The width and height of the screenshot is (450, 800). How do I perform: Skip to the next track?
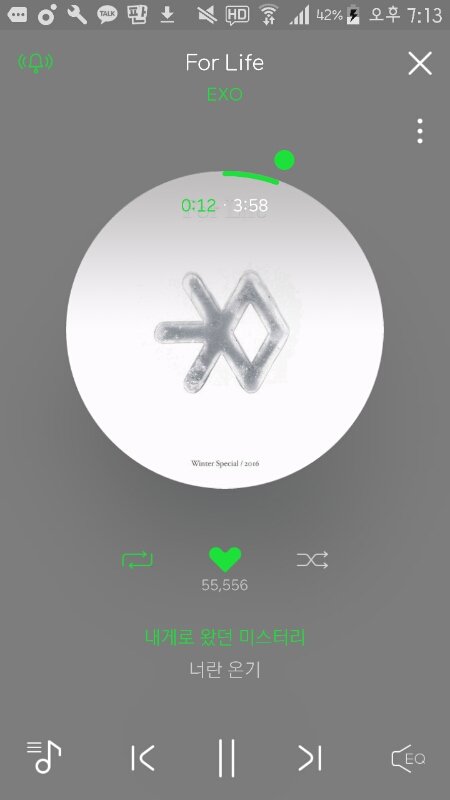(310, 758)
